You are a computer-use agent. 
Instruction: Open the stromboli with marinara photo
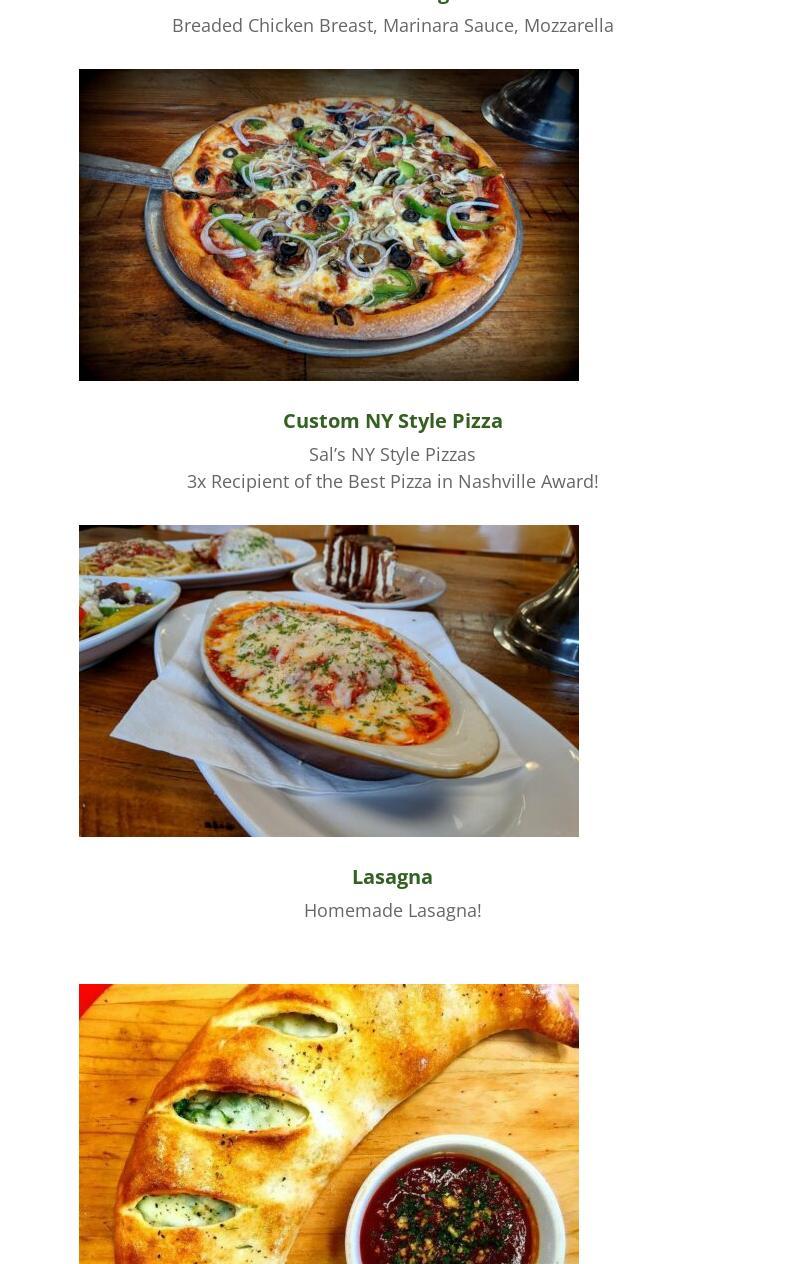tap(328, 1124)
